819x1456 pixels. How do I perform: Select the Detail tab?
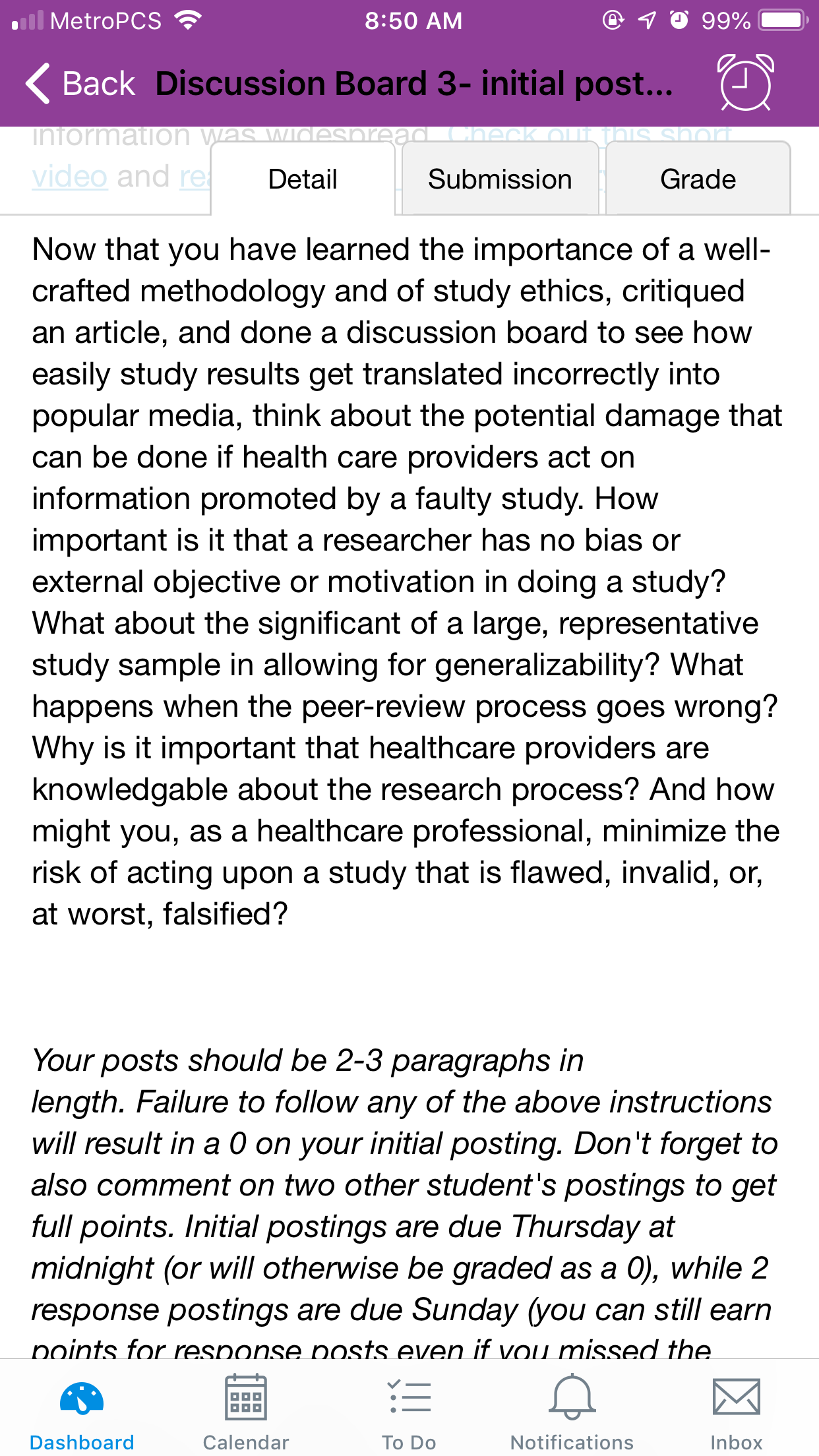pyautogui.click(x=303, y=179)
